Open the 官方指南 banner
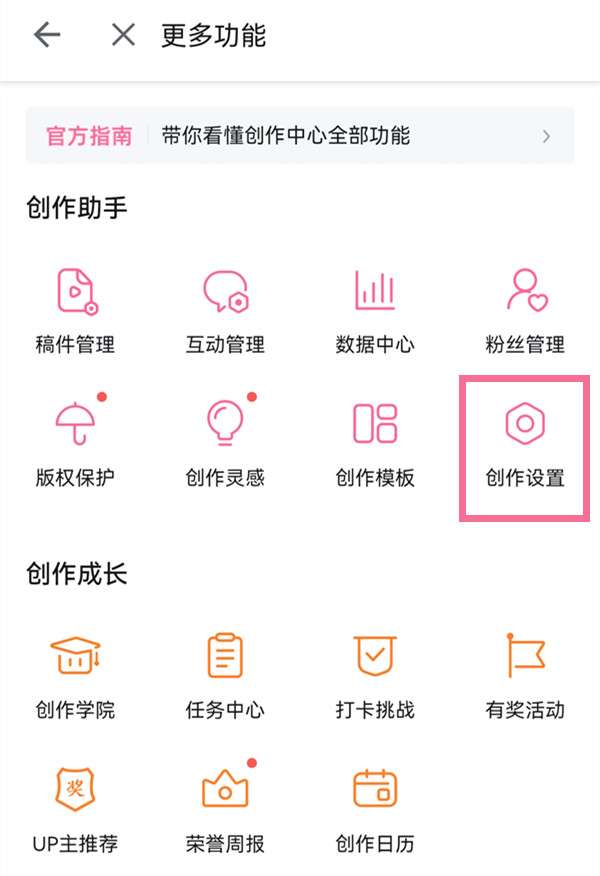Image resolution: width=600 pixels, height=876 pixels. coord(300,136)
